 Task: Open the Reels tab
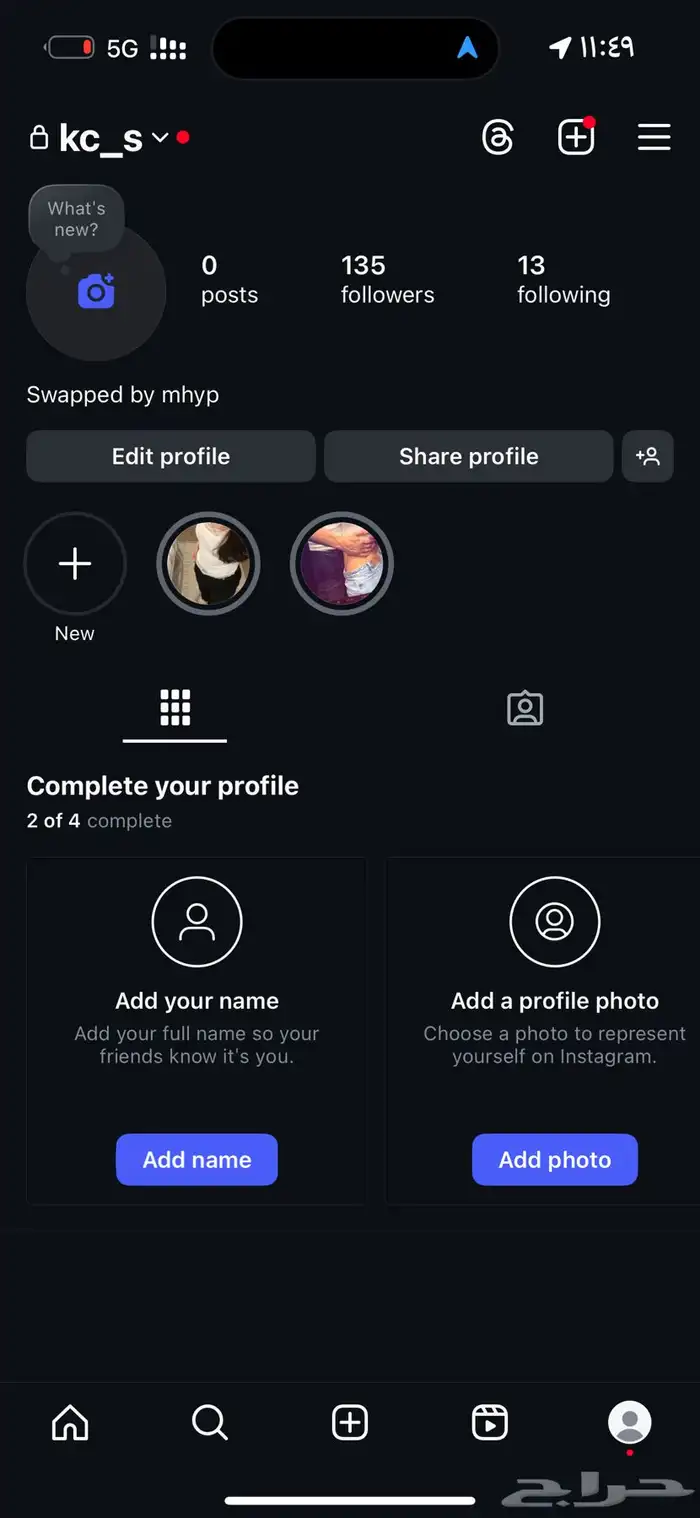tap(490, 1422)
